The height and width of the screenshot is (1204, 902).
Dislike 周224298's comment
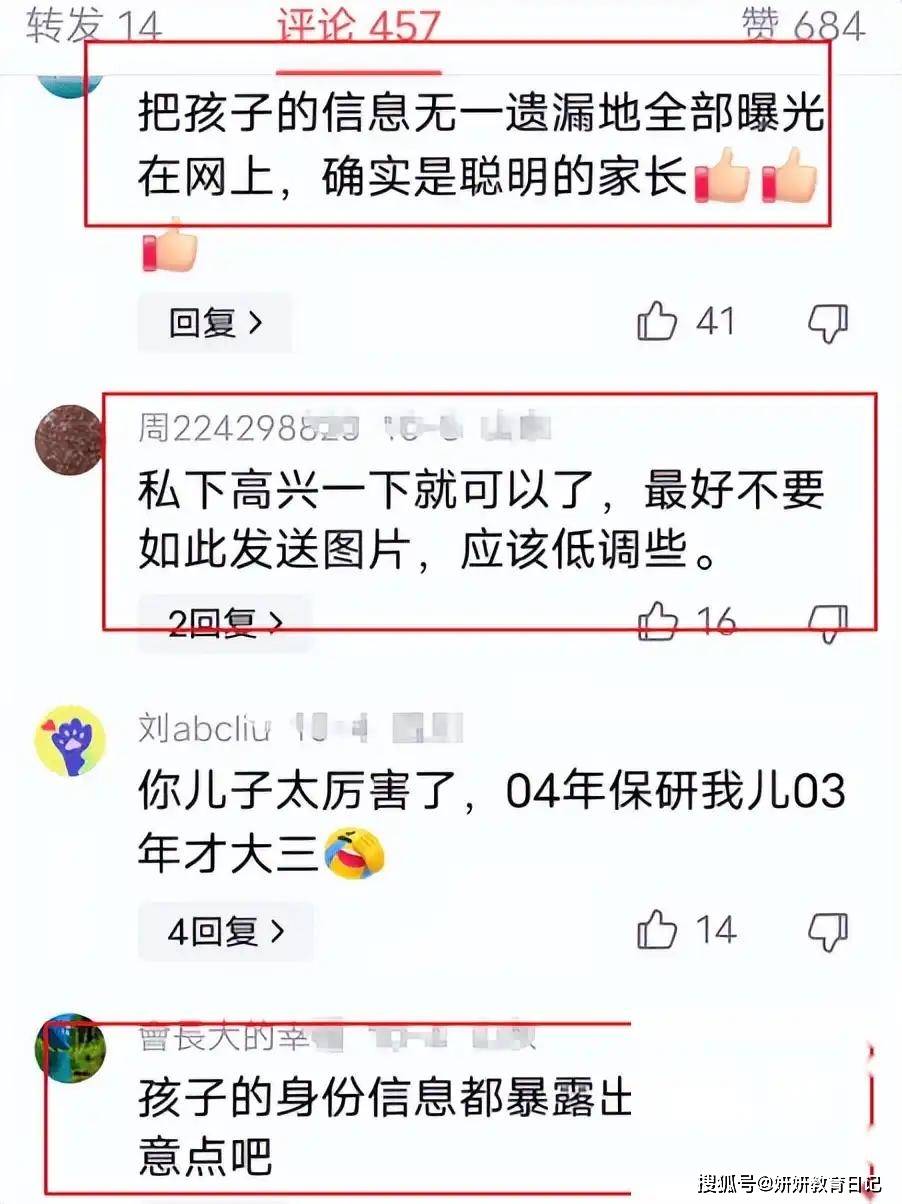tap(827, 623)
